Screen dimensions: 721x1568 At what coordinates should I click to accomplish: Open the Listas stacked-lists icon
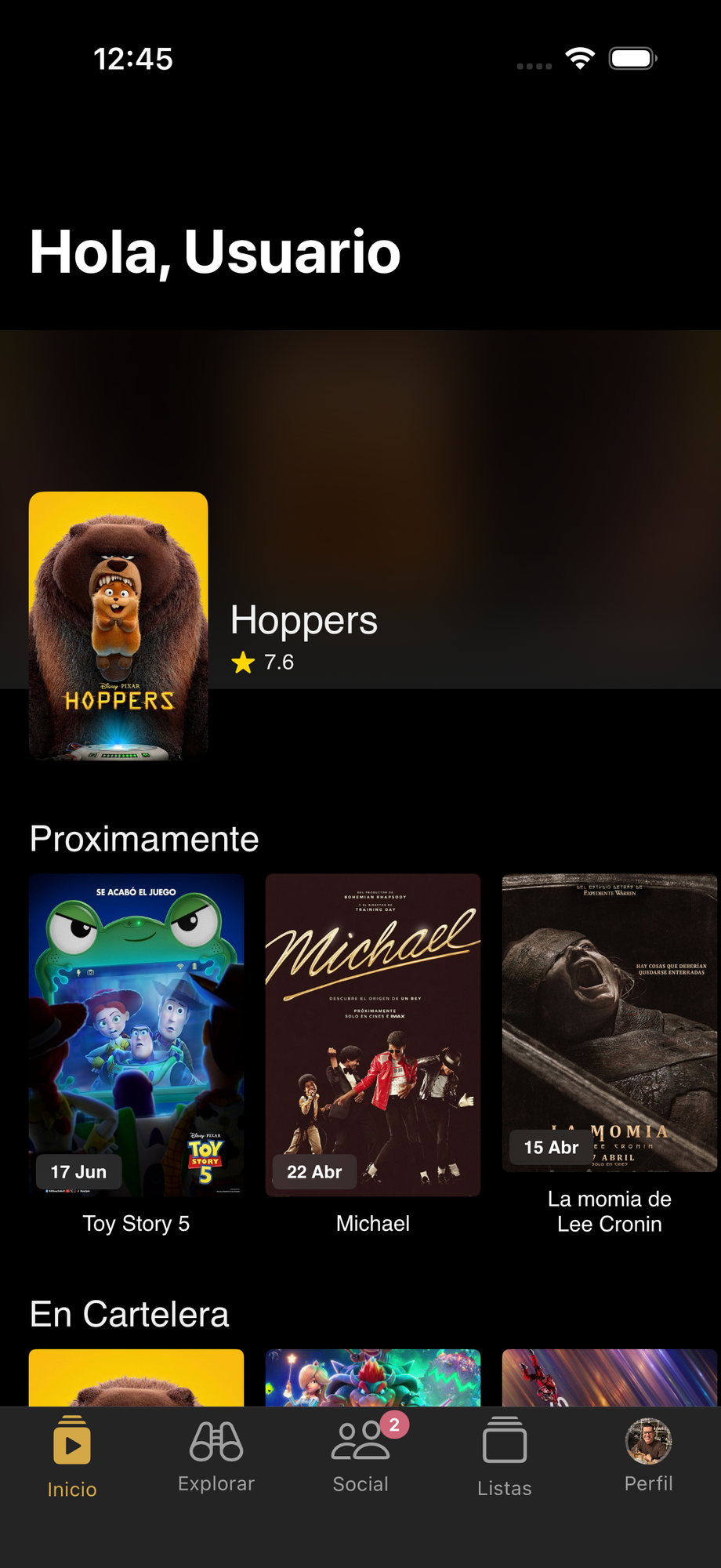point(505,1443)
